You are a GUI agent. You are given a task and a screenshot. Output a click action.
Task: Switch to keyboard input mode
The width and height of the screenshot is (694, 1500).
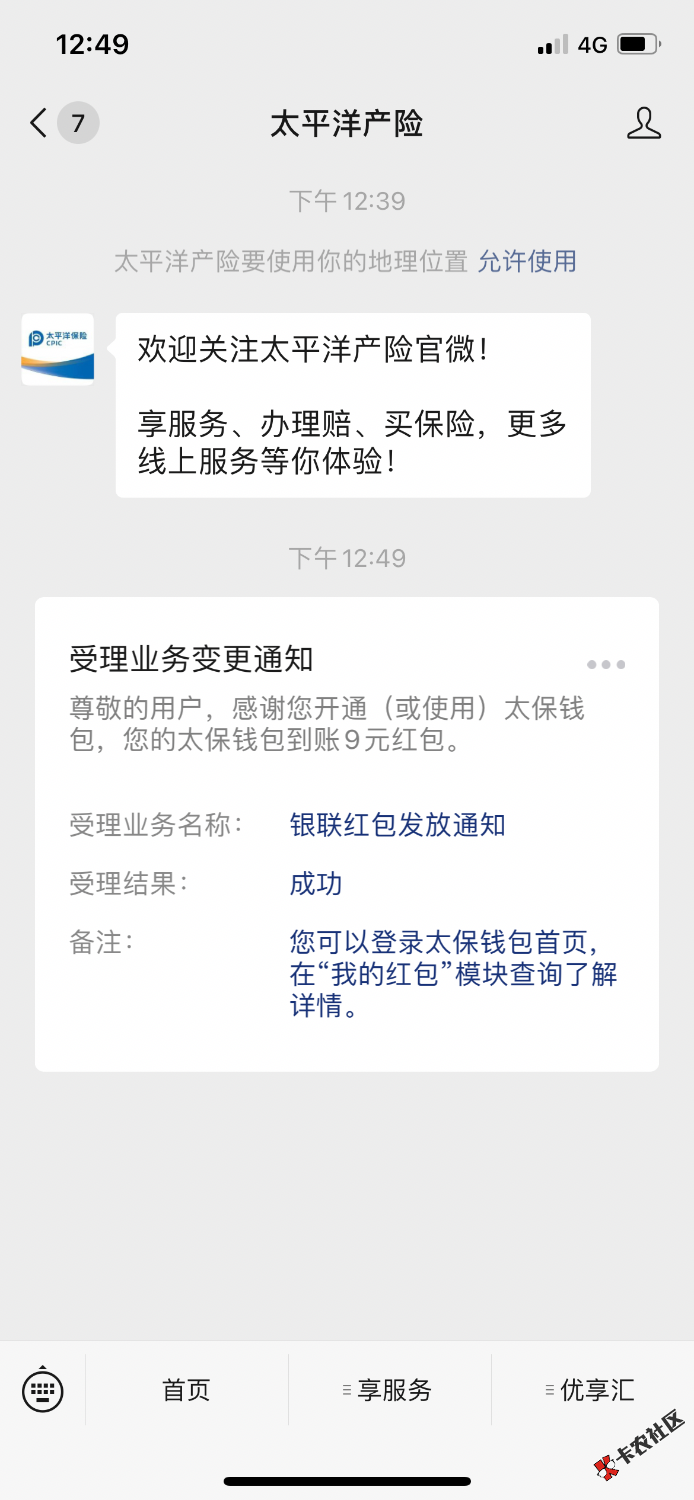42,1389
